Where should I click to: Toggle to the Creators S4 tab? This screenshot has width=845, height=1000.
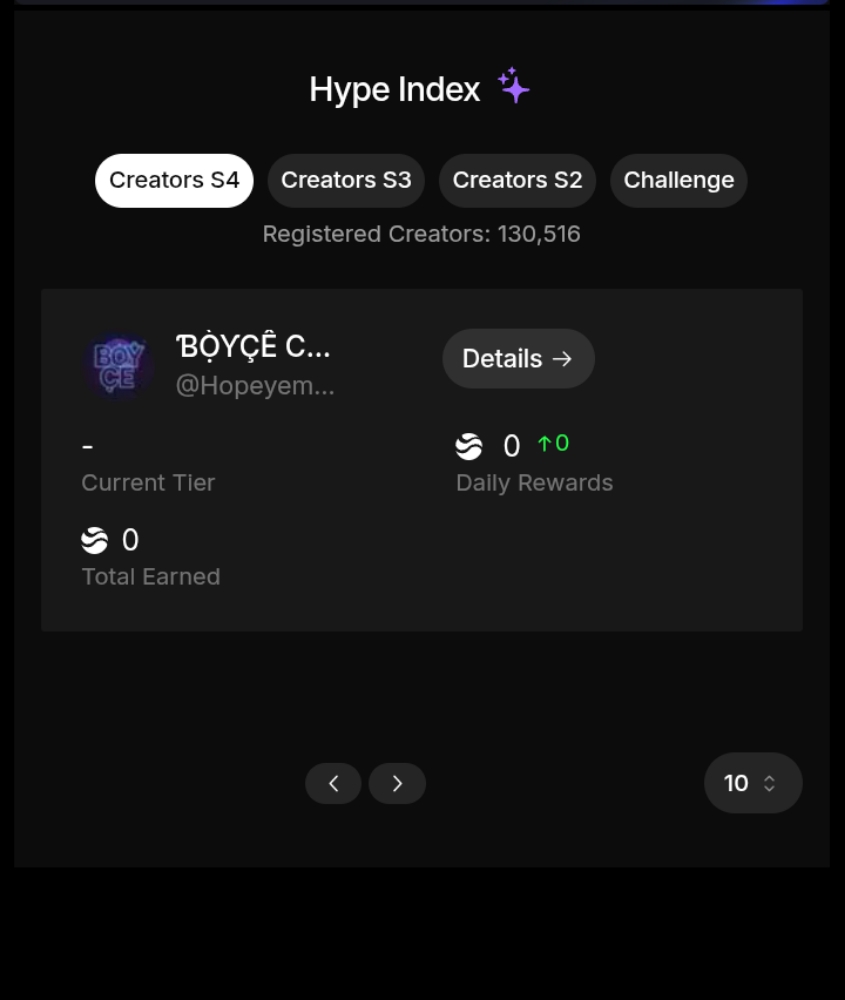[173, 180]
